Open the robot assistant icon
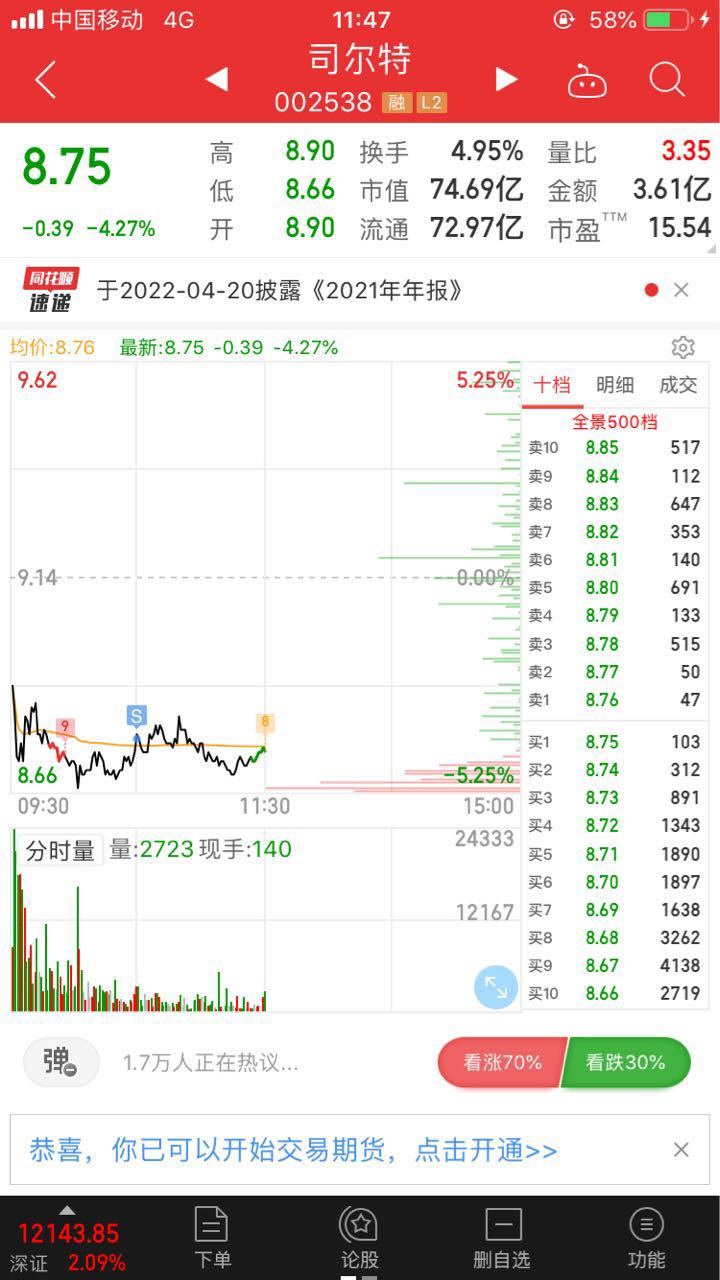This screenshot has width=720, height=1280. pyautogui.click(x=587, y=80)
